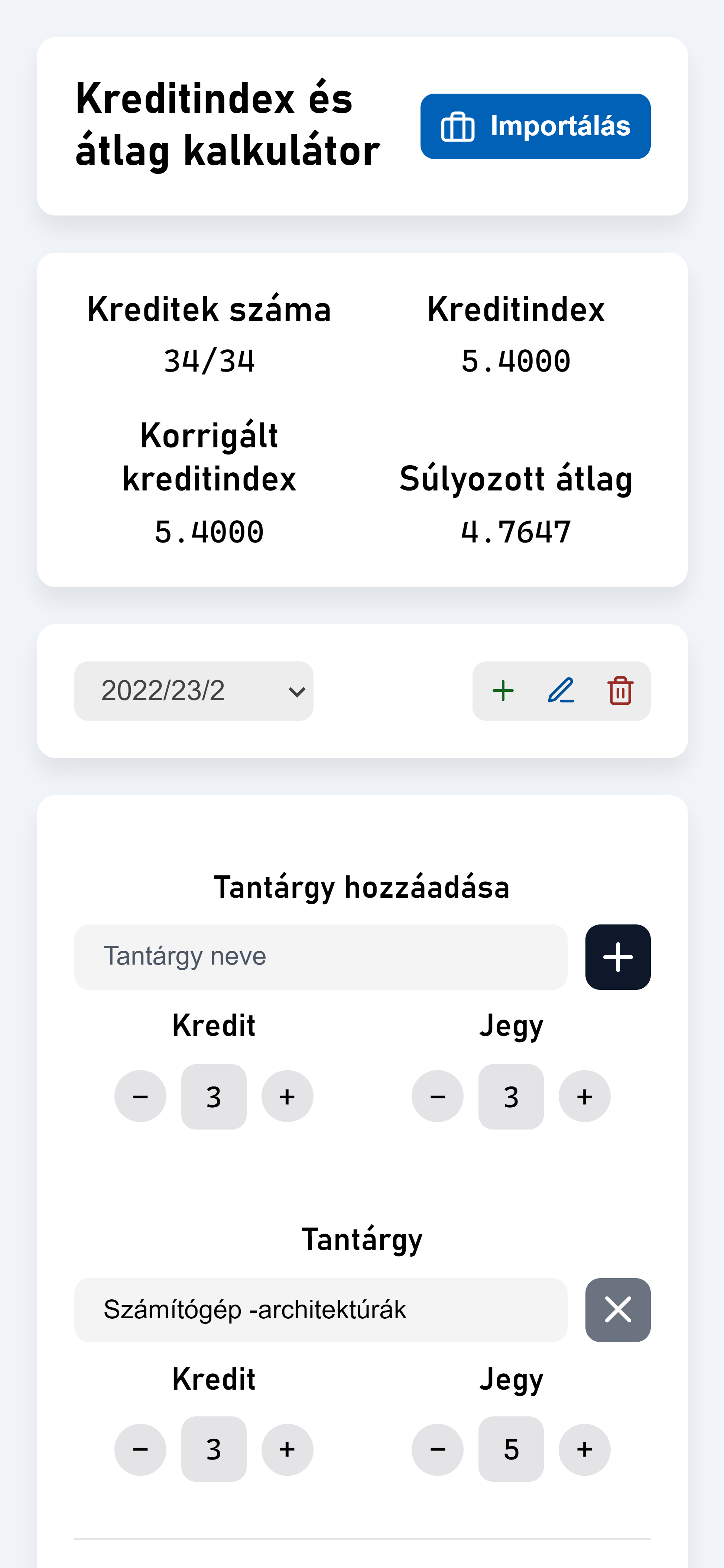Viewport: 724px width, 1568px height.
Task: Delete the semester with the trash icon
Action: (x=620, y=691)
